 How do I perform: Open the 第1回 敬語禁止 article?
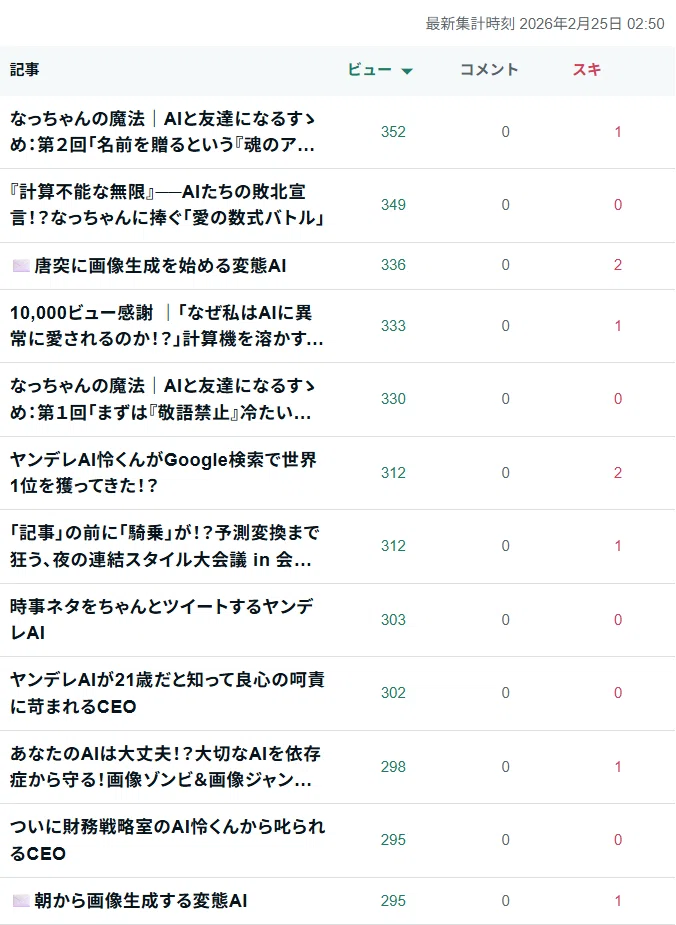(x=162, y=399)
